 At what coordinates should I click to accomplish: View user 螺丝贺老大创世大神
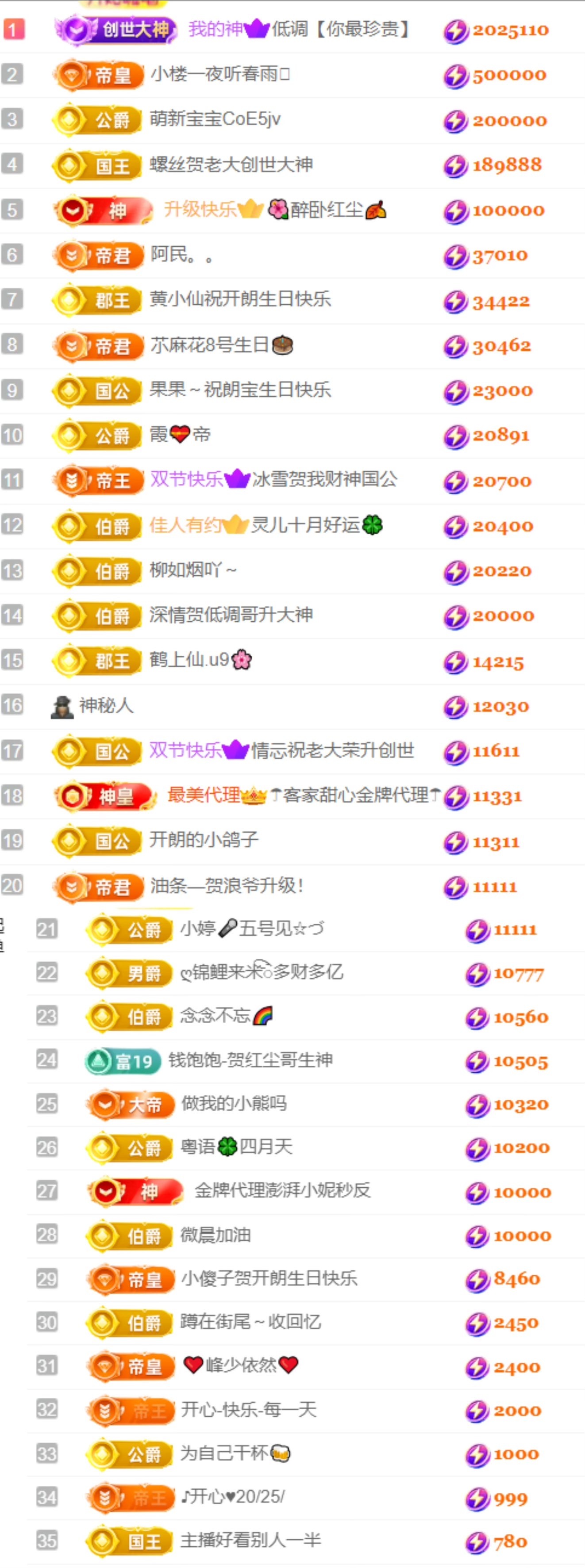231,164
